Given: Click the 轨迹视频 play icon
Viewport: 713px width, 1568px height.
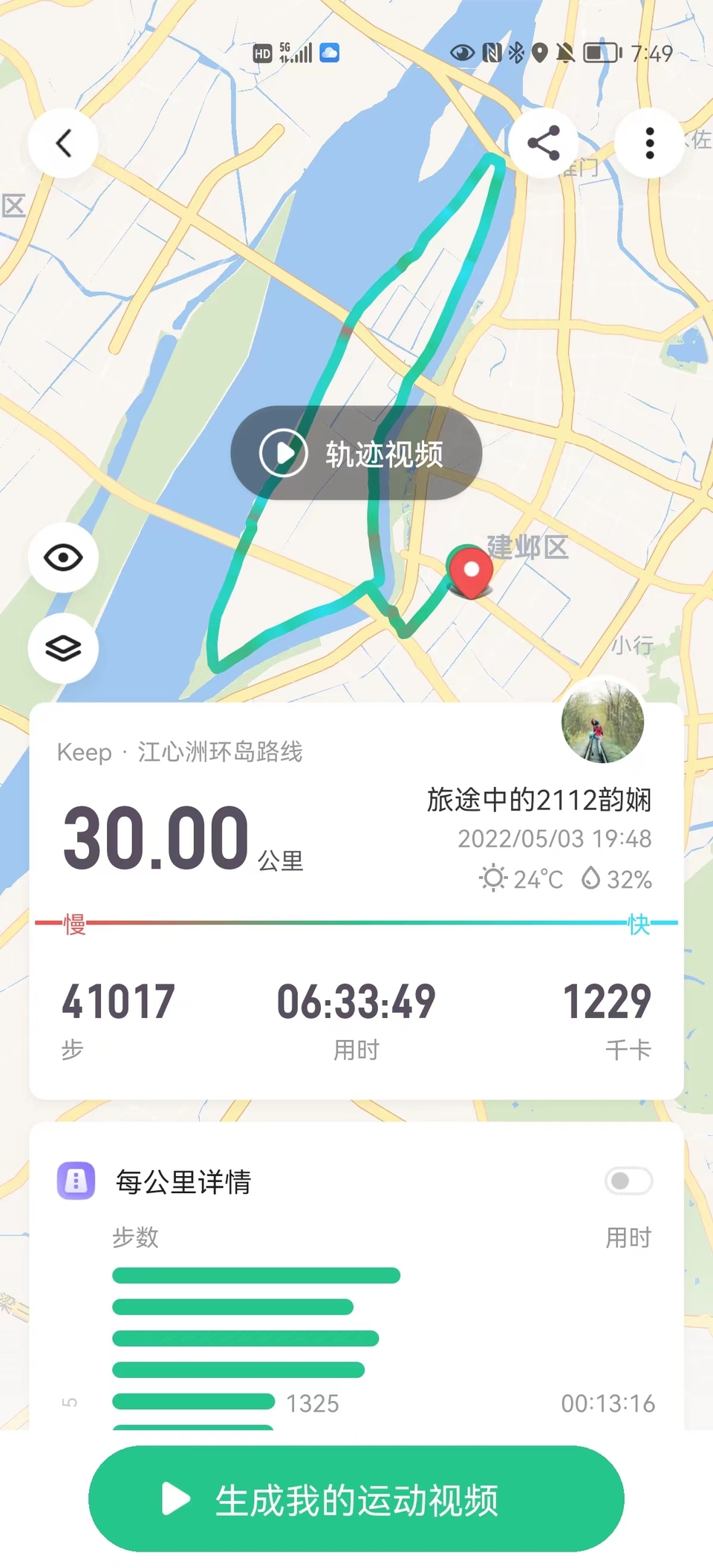Looking at the screenshot, I should [x=284, y=452].
